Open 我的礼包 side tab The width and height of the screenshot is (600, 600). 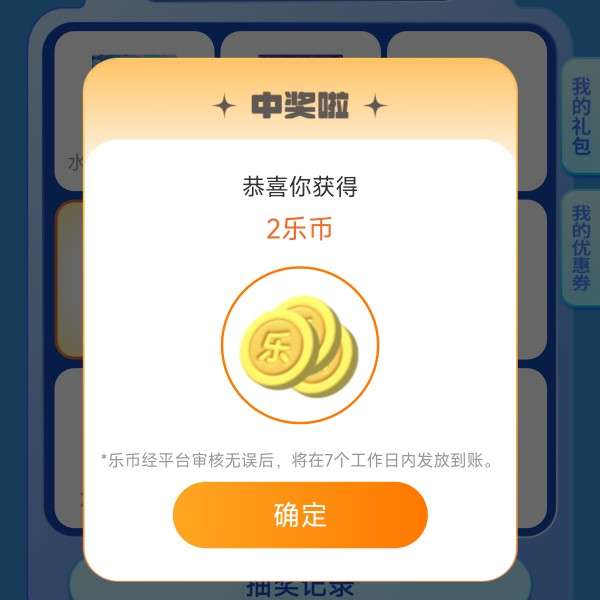[x=581, y=118]
